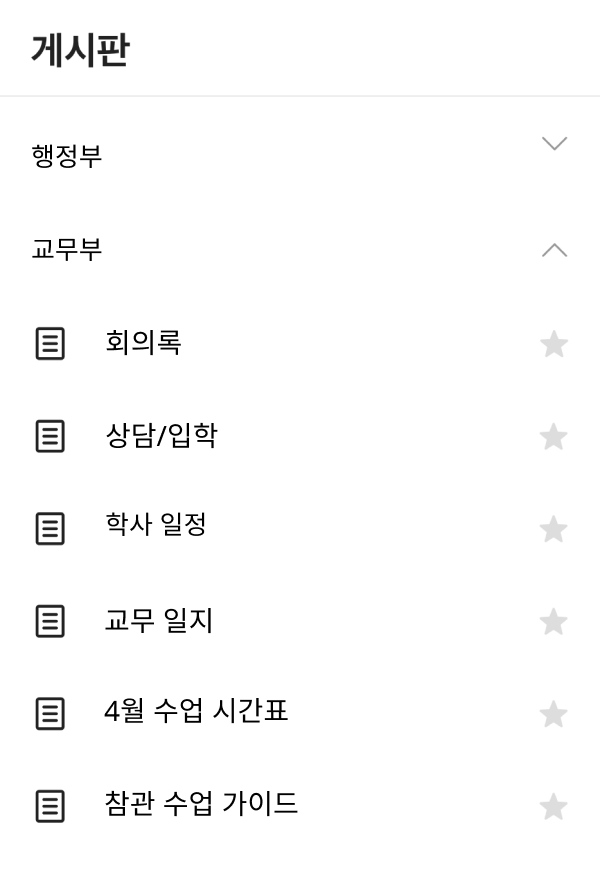
Task: Open the 교무 일지 board
Action: (158, 621)
